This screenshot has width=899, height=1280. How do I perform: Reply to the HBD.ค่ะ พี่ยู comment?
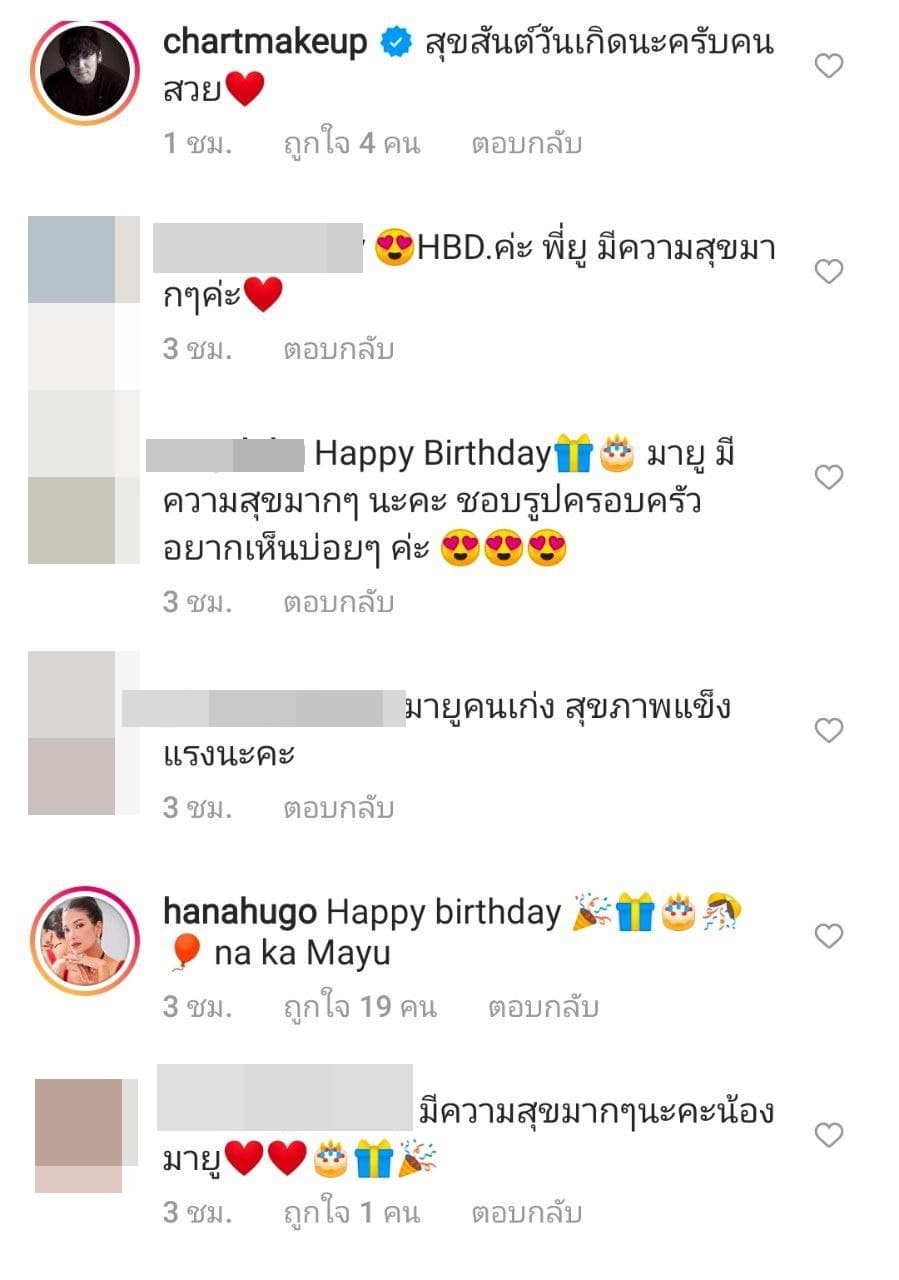(x=339, y=350)
